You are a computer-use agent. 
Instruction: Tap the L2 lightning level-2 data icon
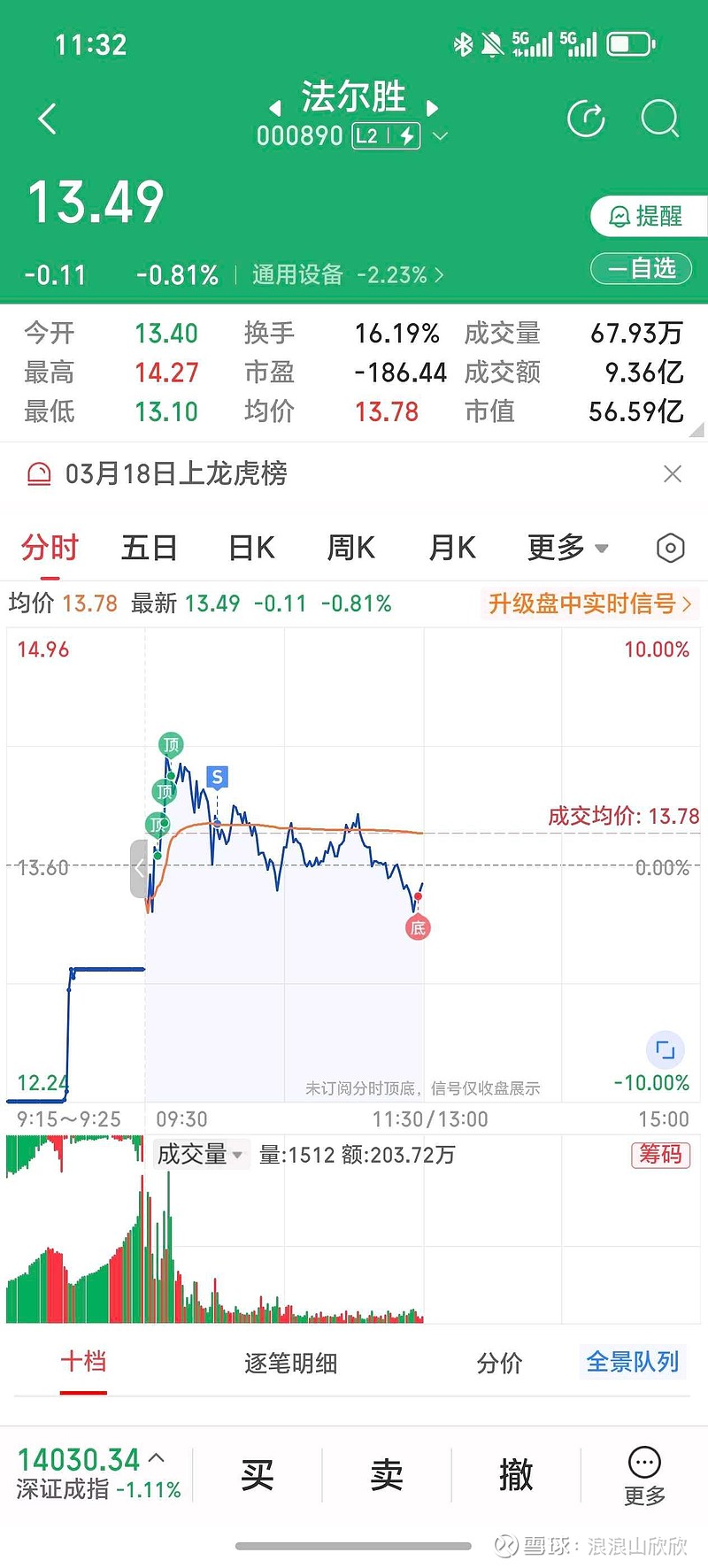387,135
